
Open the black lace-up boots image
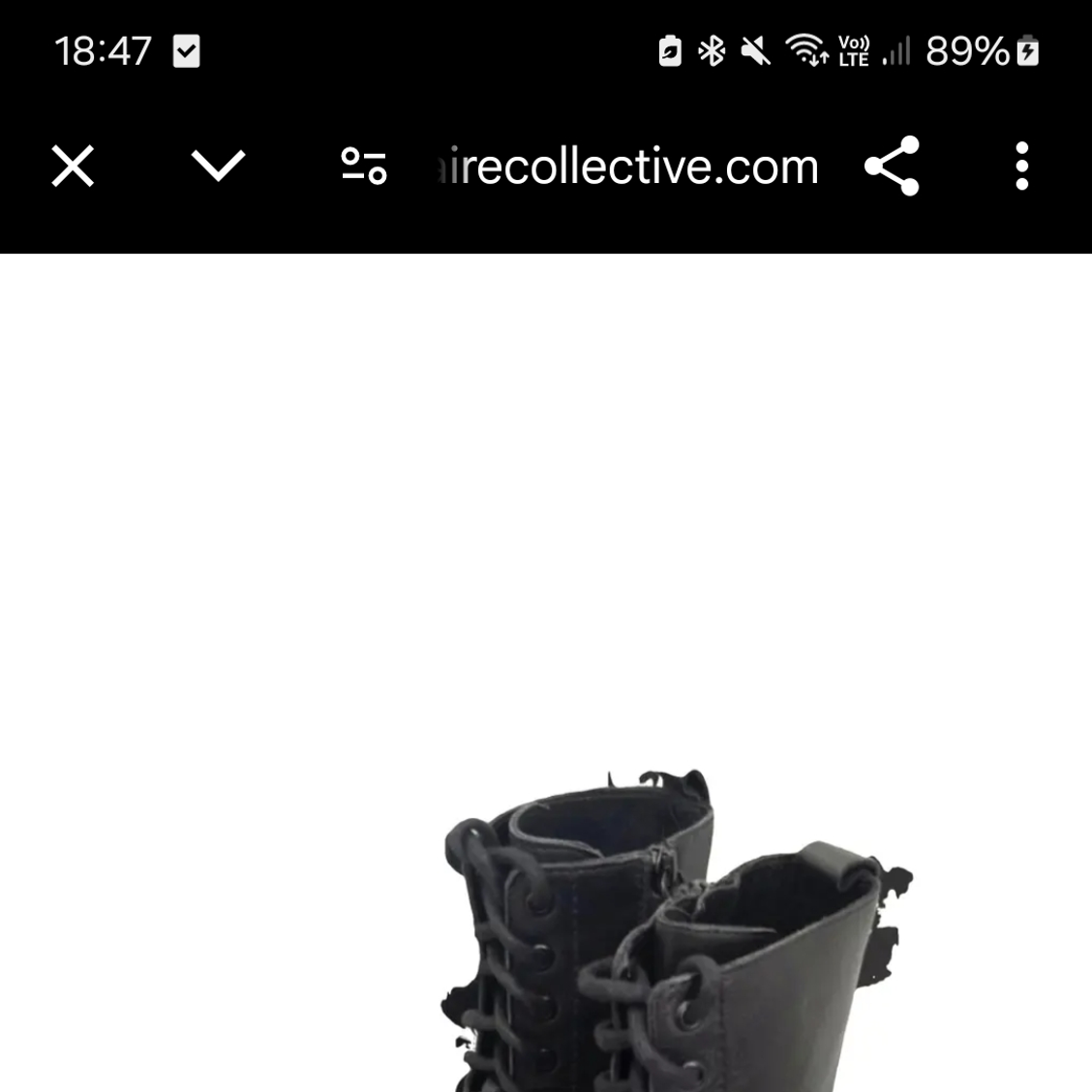tap(668, 939)
